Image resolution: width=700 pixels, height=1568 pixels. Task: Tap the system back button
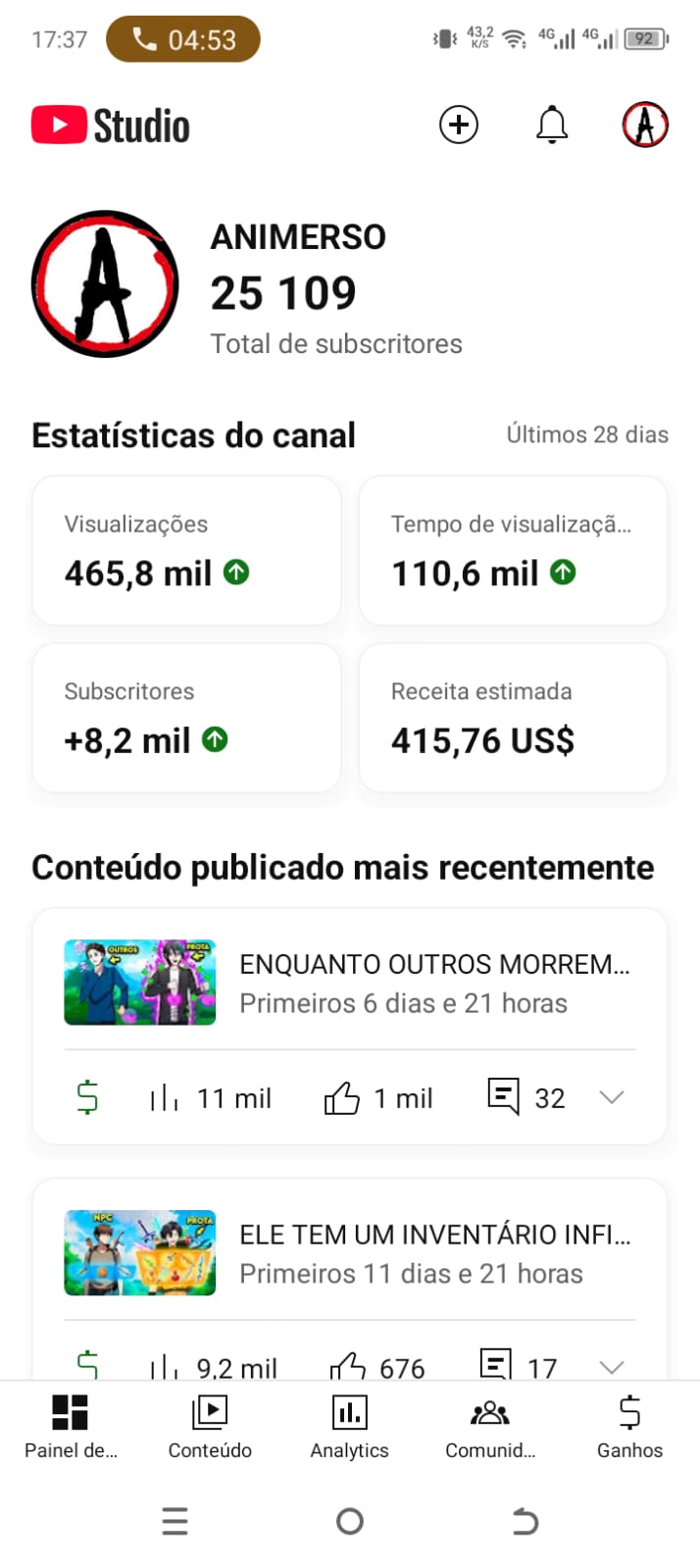pos(525,1521)
